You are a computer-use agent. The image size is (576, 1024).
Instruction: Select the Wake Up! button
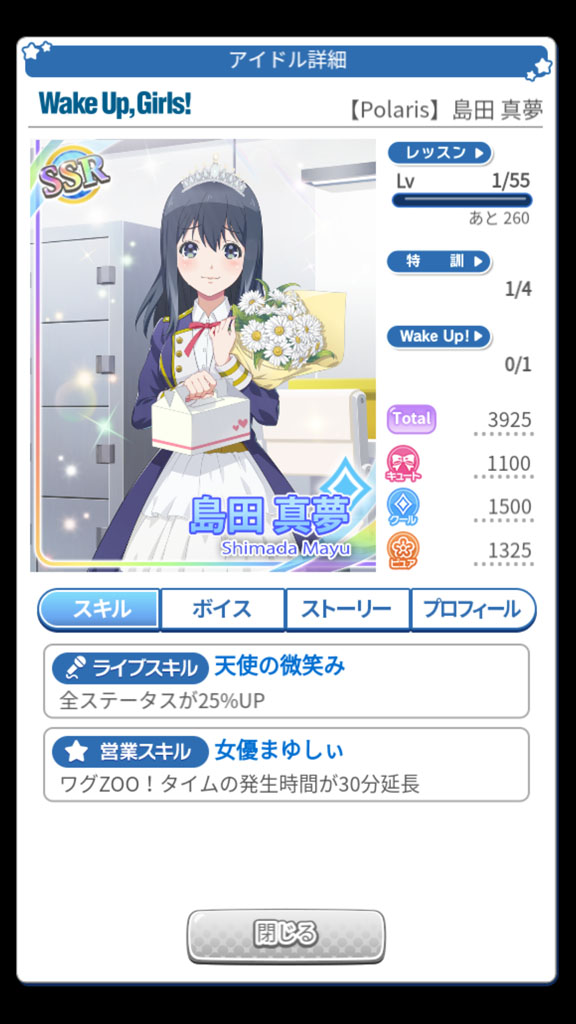tap(439, 337)
